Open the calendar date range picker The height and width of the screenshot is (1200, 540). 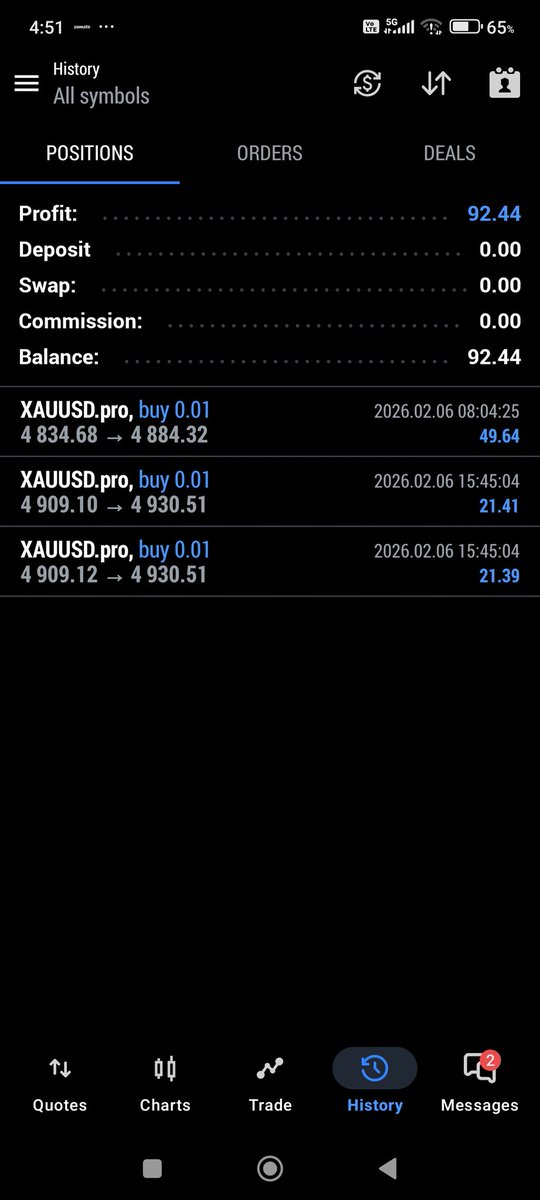pyautogui.click(x=505, y=84)
